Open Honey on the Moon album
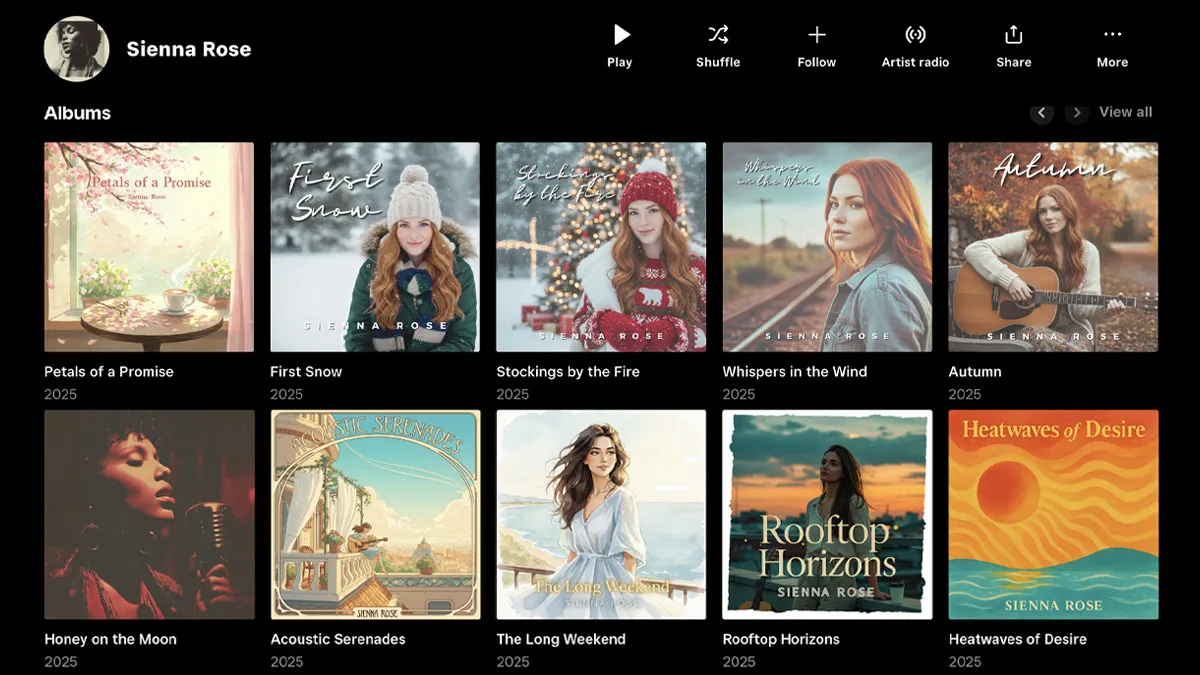The image size is (1200, 675). tap(149, 514)
